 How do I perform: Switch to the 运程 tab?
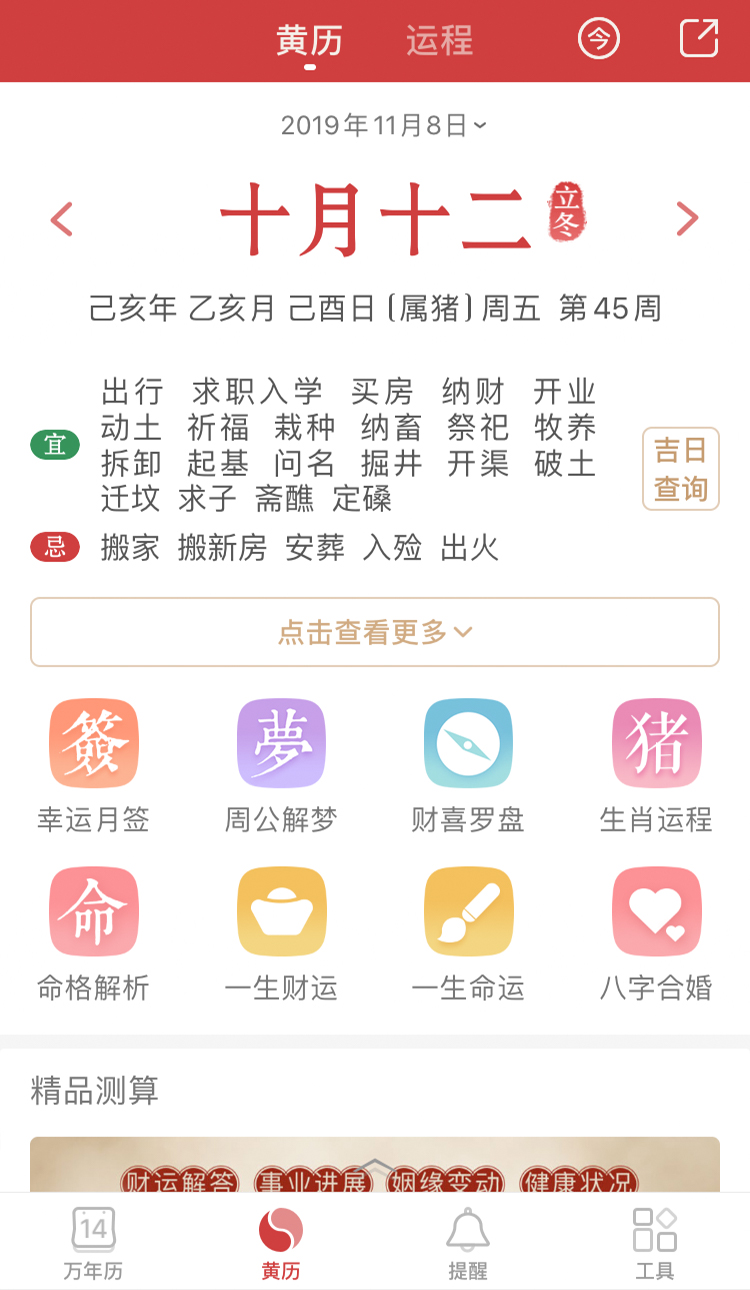(439, 41)
